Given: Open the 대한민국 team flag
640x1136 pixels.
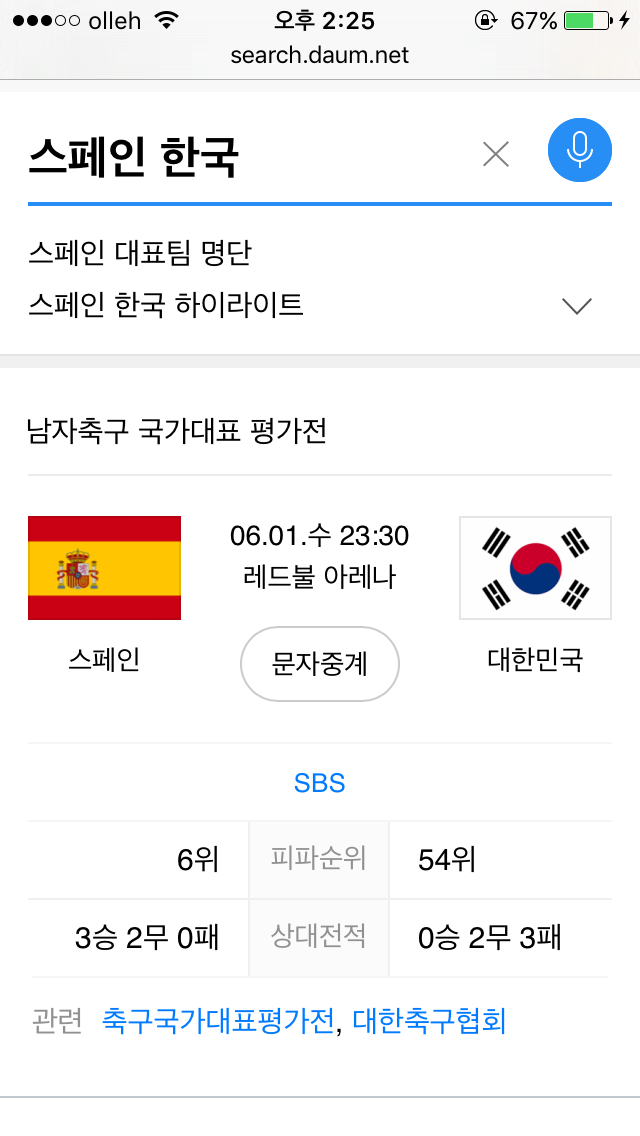Looking at the screenshot, I should (535, 568).
